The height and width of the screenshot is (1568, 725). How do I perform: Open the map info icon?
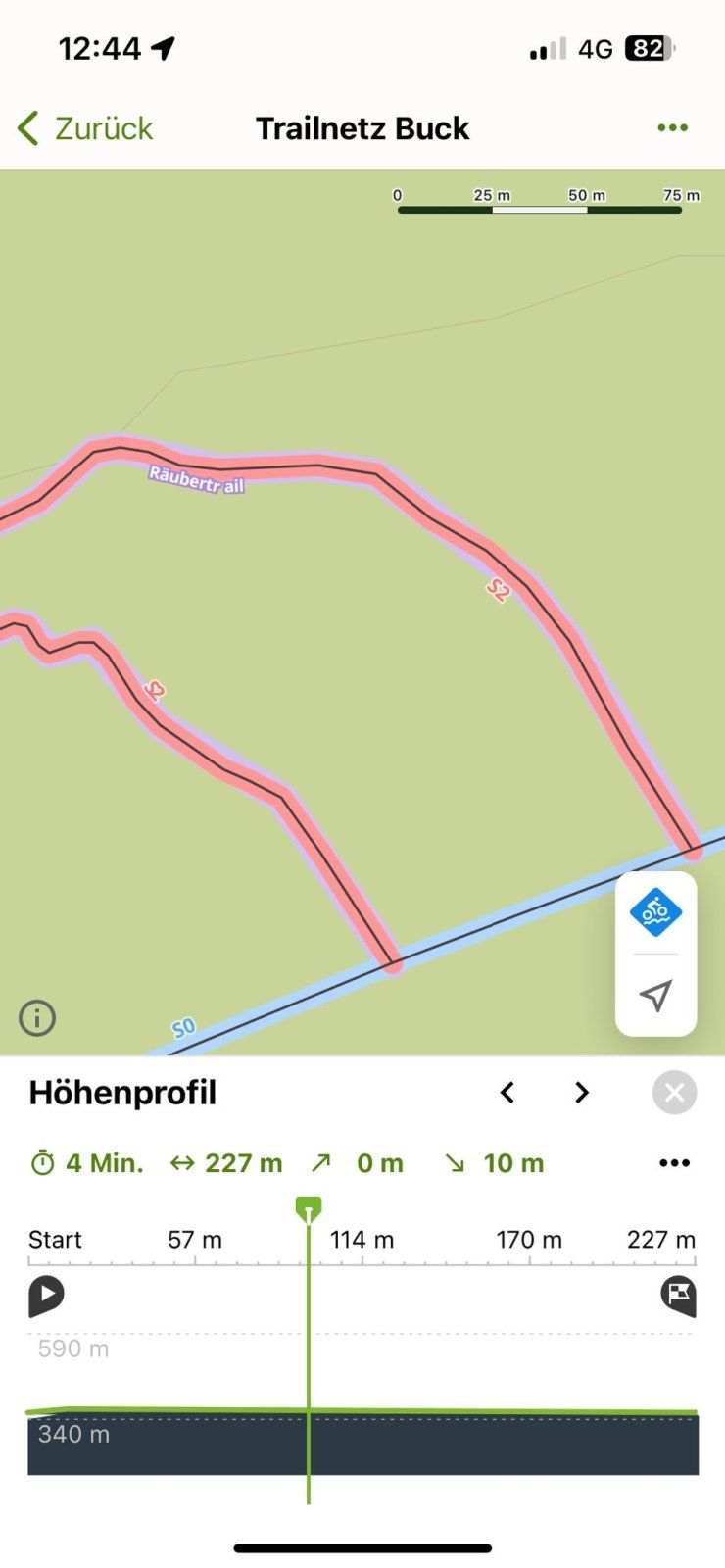tap(37, 1018)
